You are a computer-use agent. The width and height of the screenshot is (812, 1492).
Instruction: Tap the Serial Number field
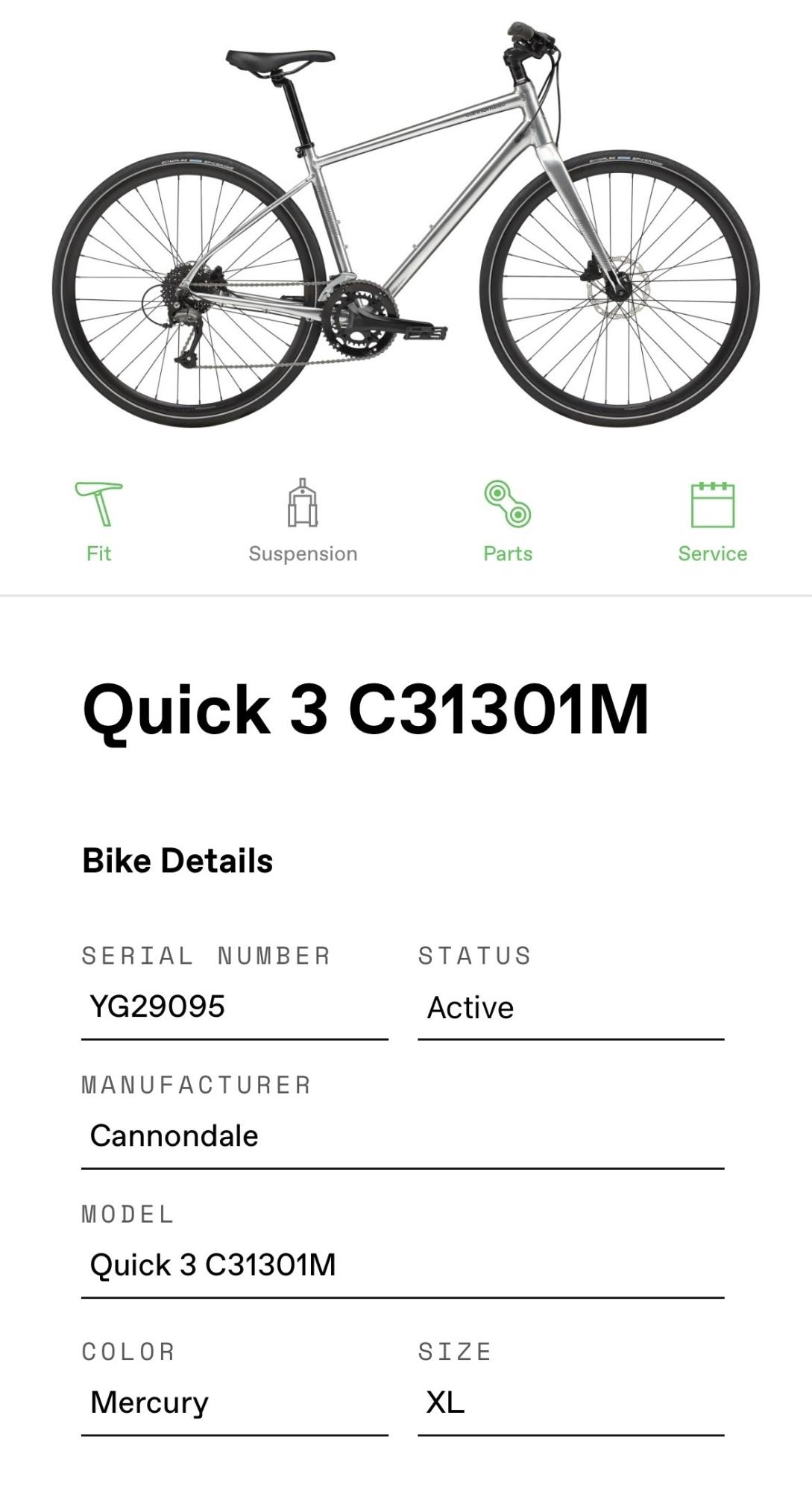[234, 1006]
